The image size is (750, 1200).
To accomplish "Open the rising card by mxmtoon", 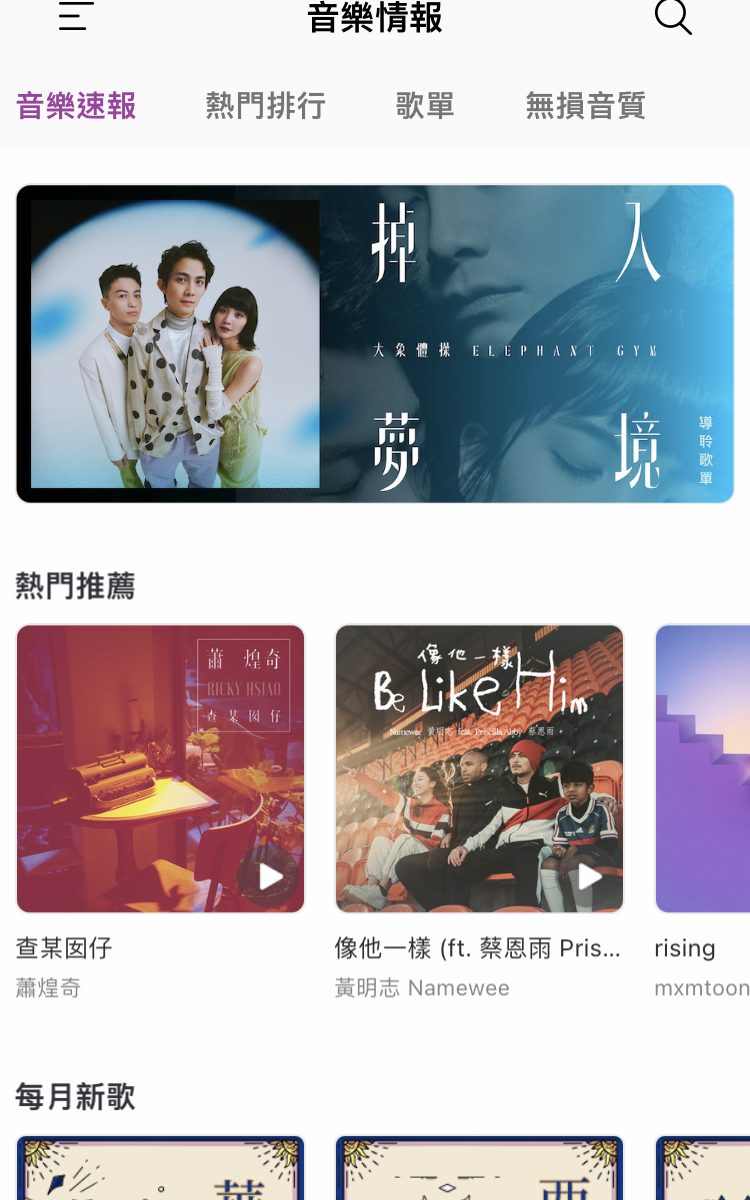I will coord(702,768).
